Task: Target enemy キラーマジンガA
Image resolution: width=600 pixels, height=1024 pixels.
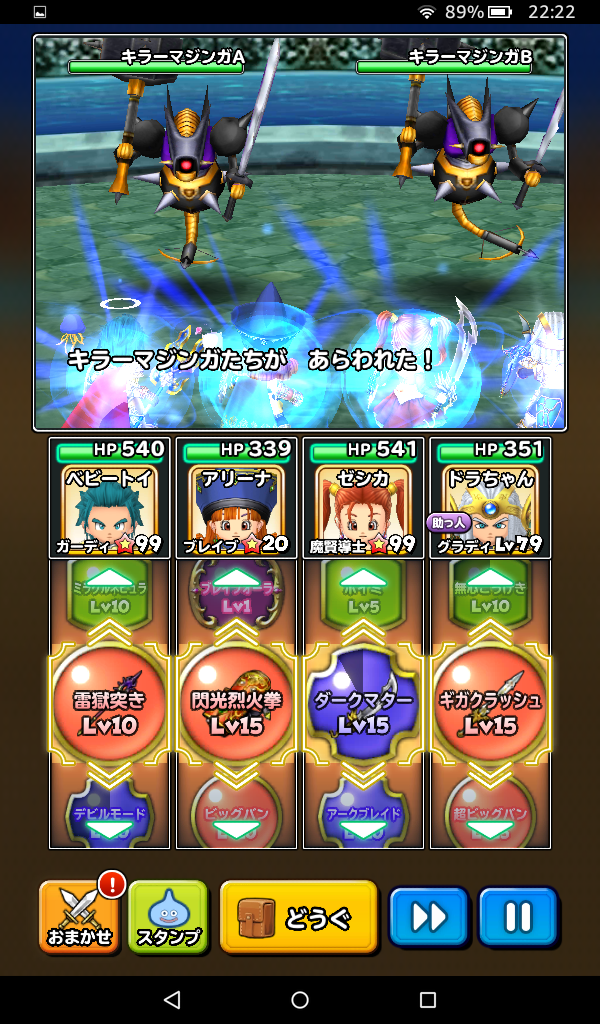Action: 185,160
